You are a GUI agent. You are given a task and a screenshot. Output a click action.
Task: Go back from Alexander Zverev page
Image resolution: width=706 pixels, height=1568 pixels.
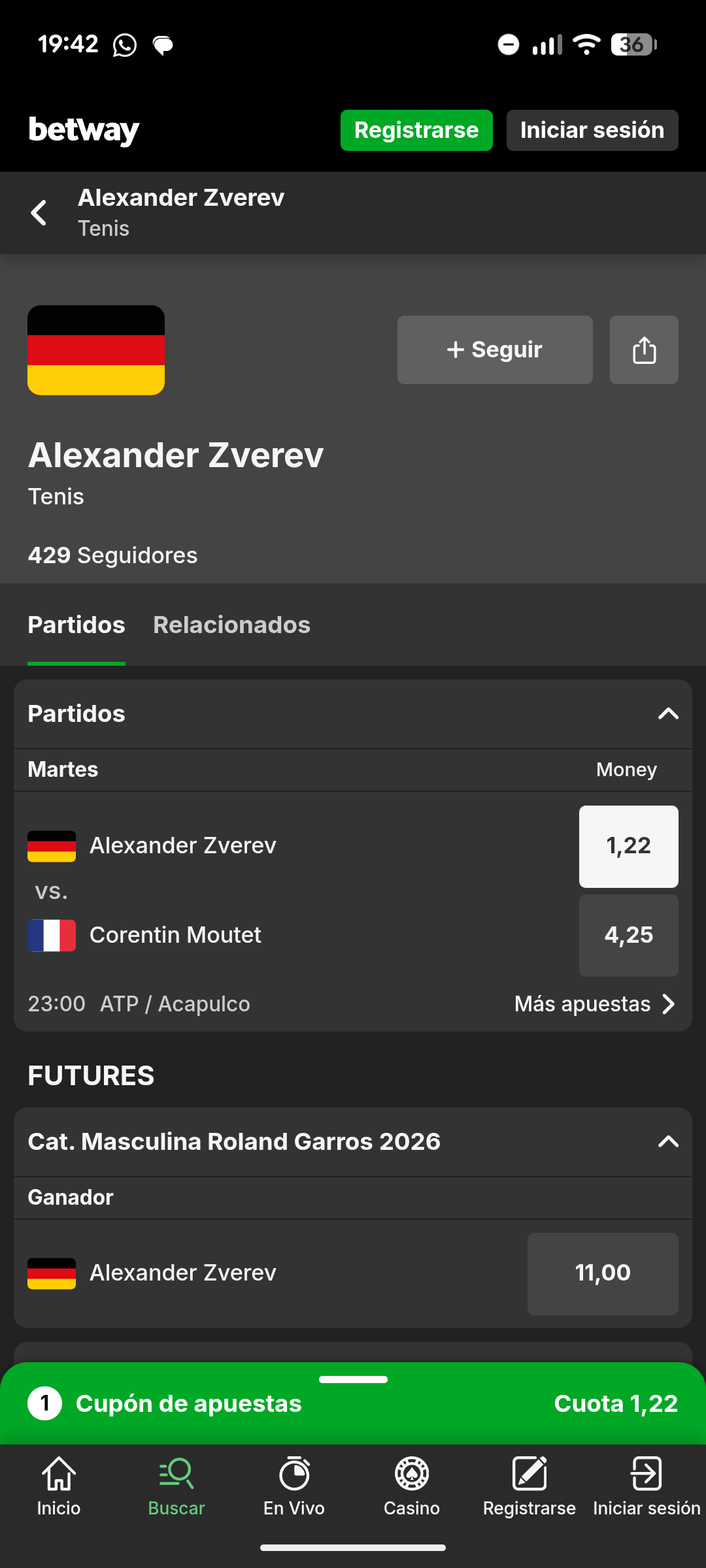(39, 213)
